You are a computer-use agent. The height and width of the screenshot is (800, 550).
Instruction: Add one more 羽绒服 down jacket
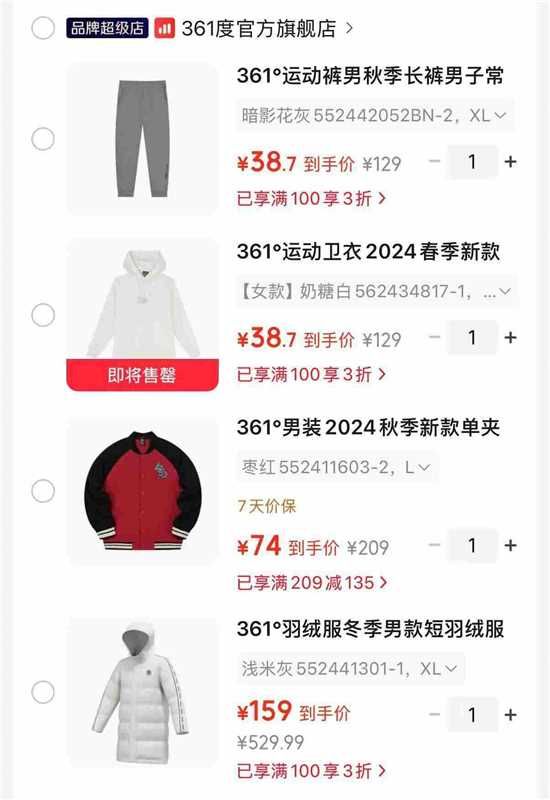pos(510,715)
